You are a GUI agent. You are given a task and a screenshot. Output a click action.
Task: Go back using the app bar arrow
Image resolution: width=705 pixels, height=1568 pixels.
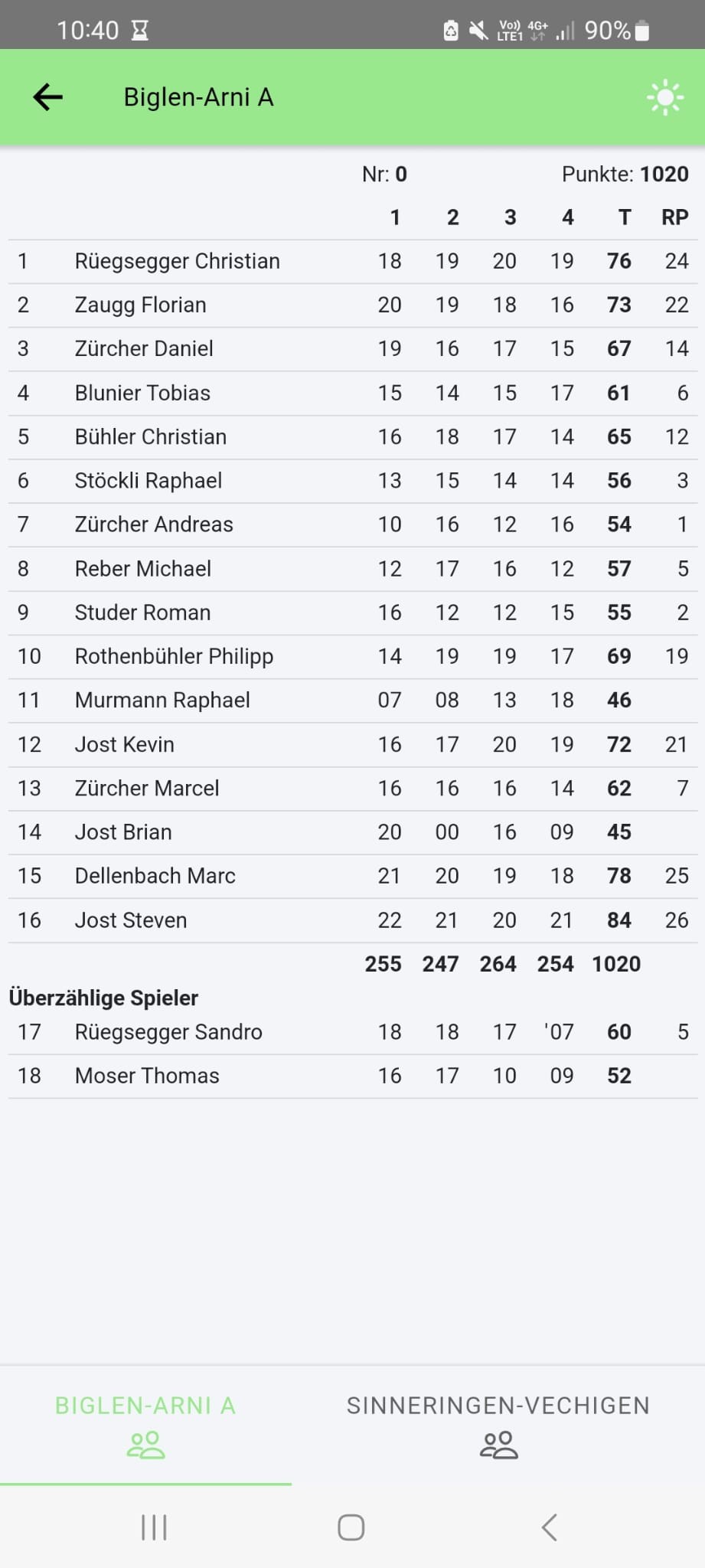point(47,97)
